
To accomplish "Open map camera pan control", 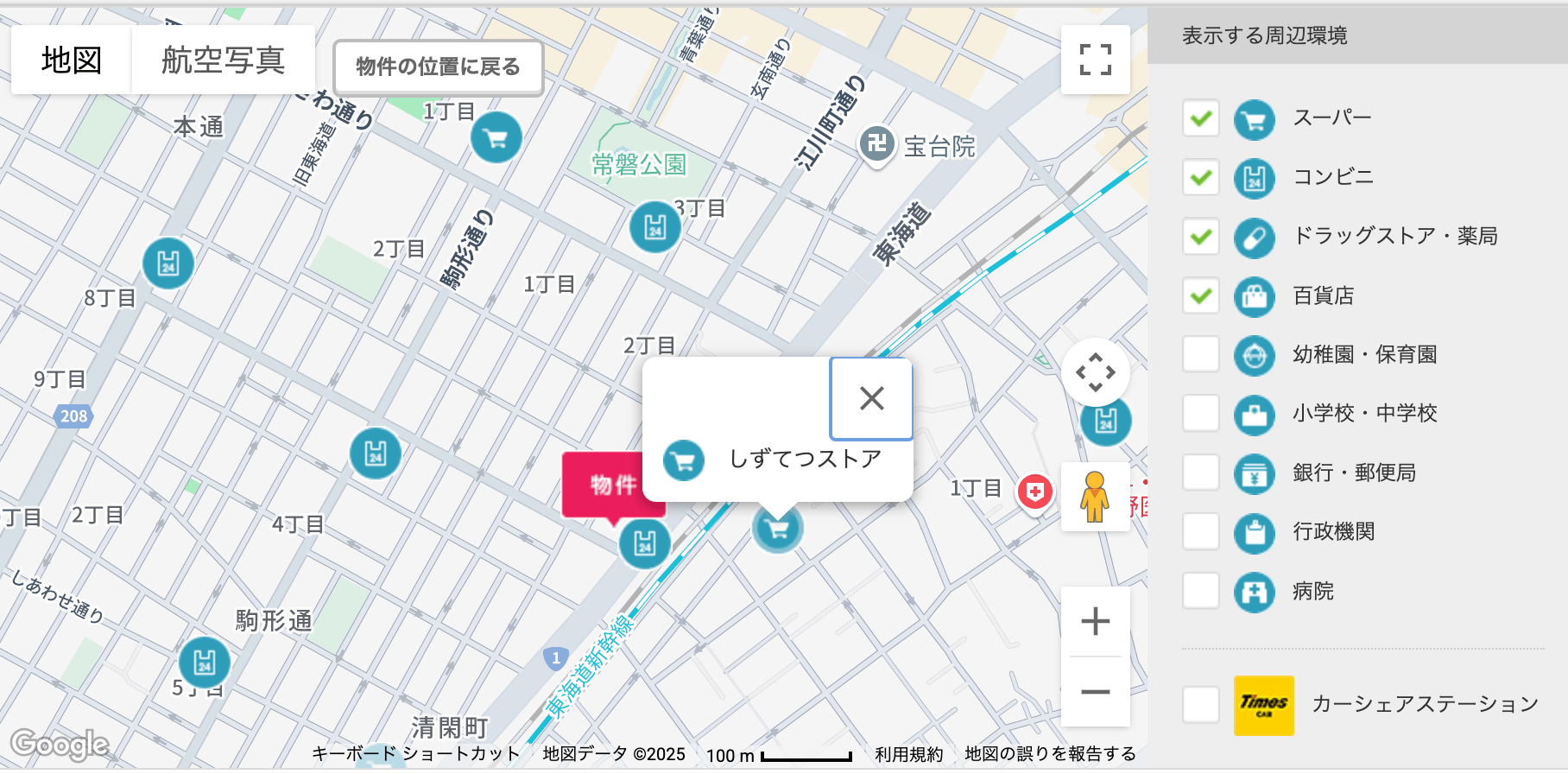I will coord(1095,372).
